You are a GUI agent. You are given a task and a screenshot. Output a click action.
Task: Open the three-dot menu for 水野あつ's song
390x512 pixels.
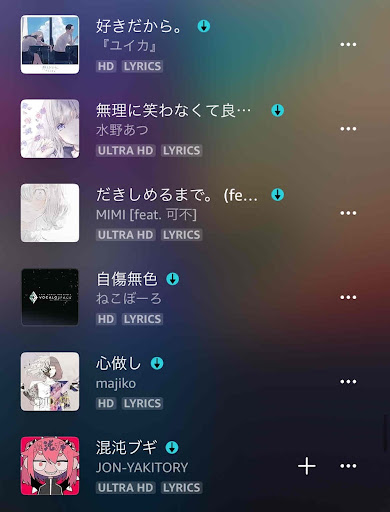(x=348, y=129)
